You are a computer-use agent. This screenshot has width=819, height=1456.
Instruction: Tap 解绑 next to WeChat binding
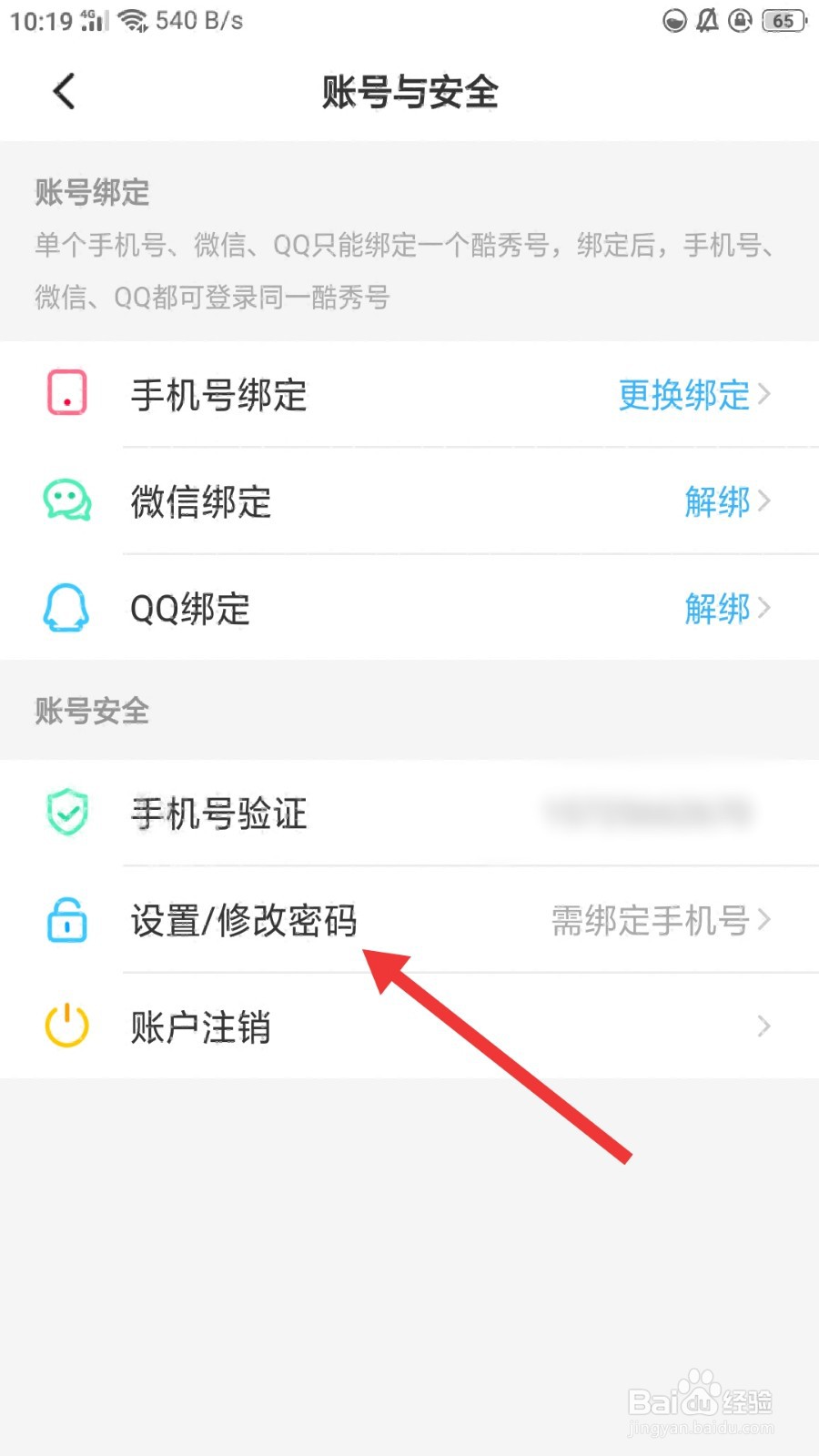(x=718, y=502)
